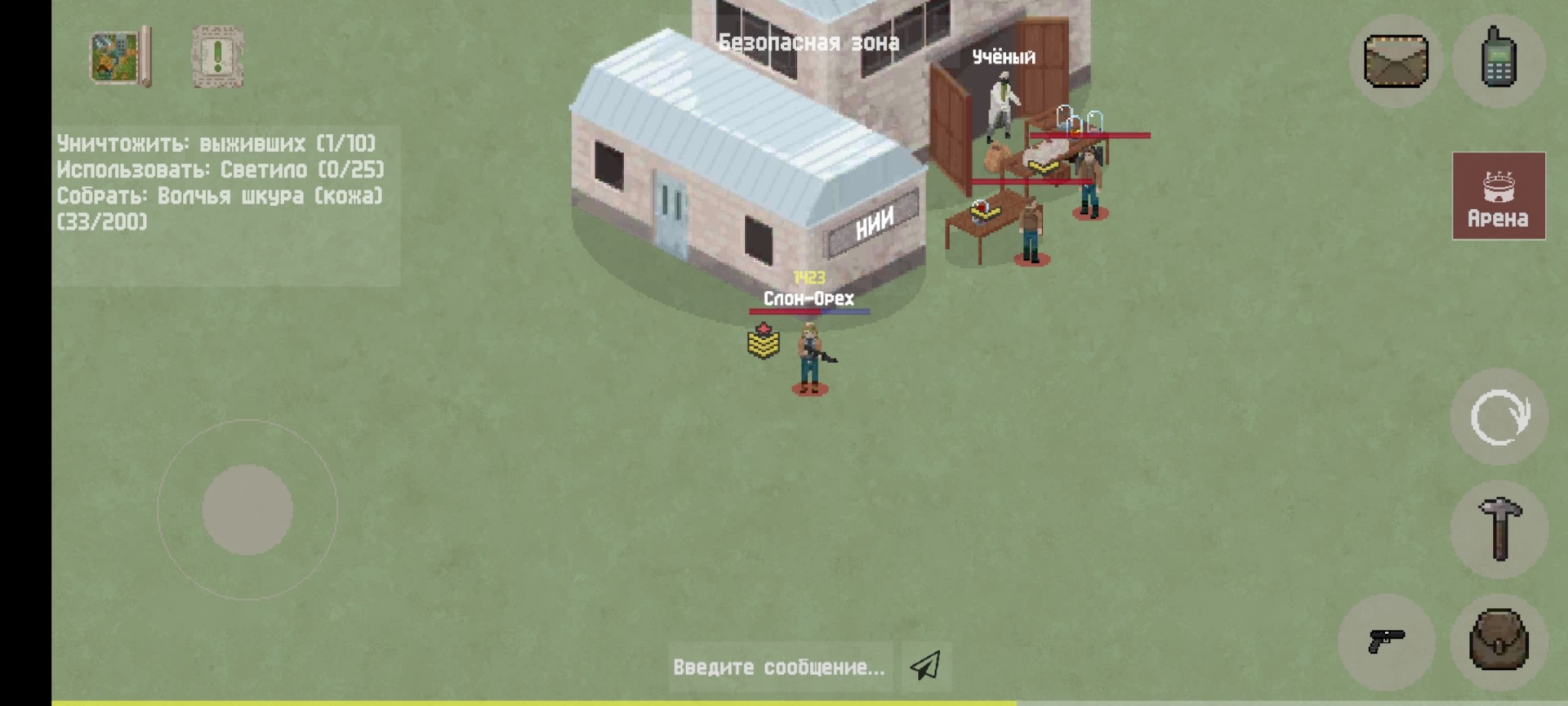Talk to the Учёный scientist character
This screenshot has width=1568, height=706.
[1002, 106]
